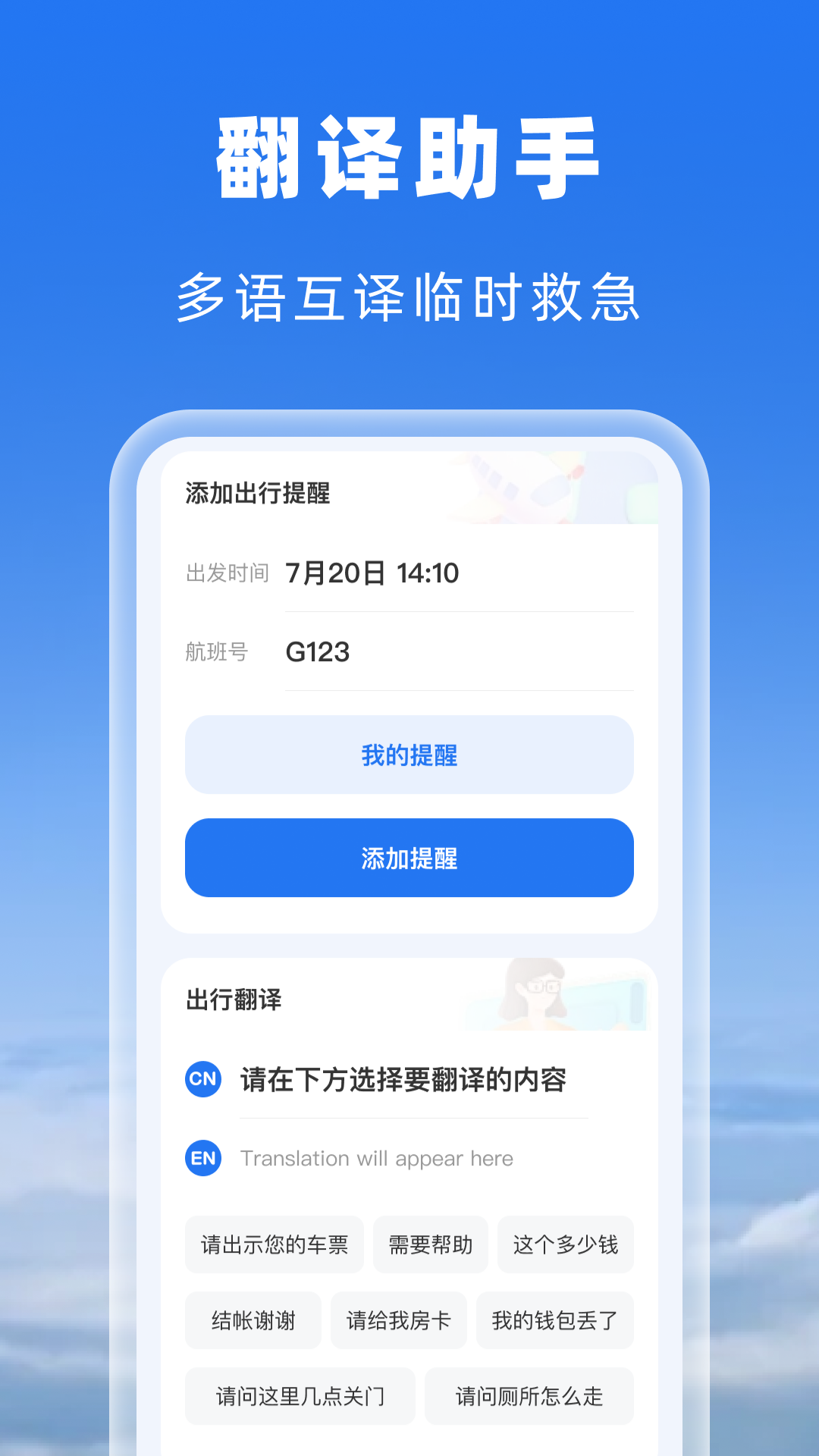This screenshot has height=1456, width=819.
Task: Select the 请出示您的车票 phrase chip
Action: click(274, 1244)
